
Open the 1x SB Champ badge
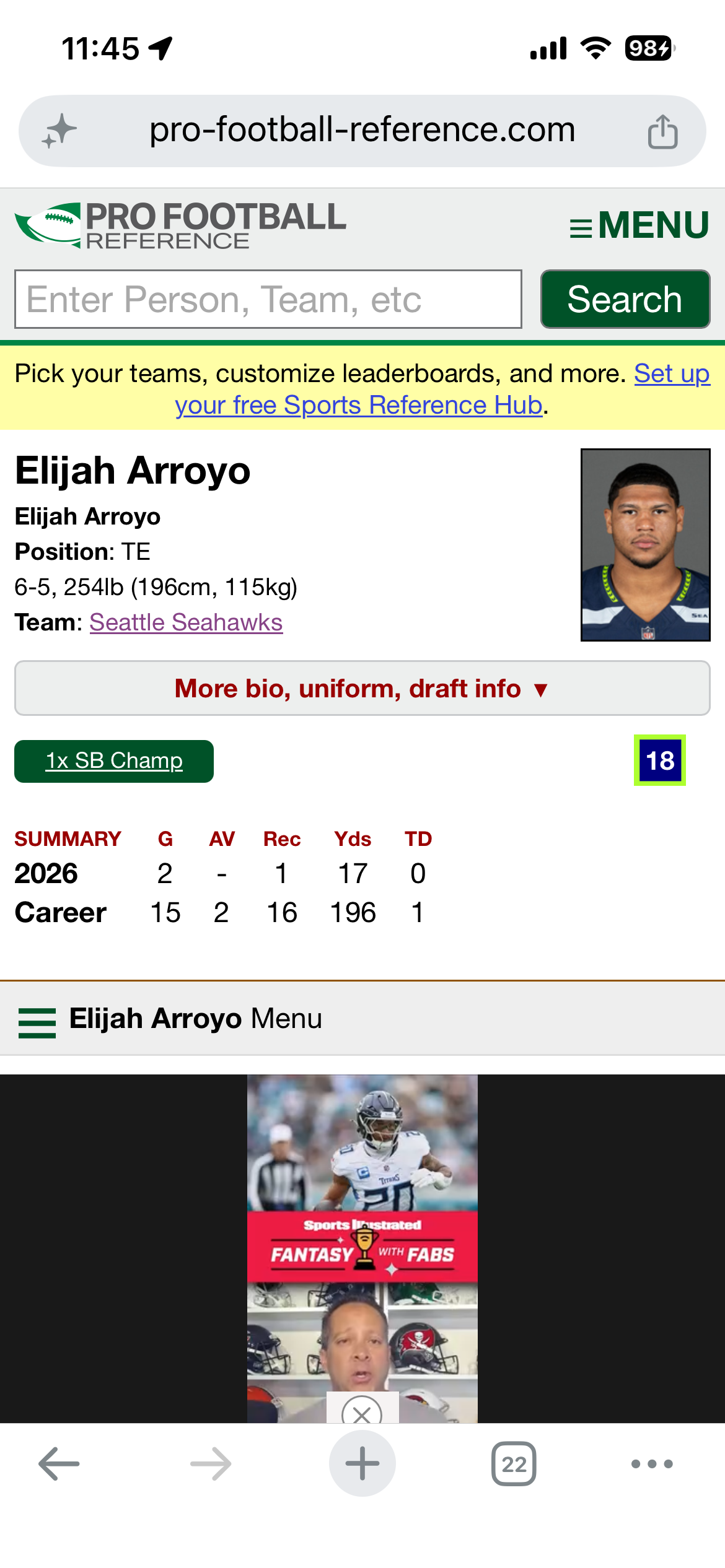click(x=114, y=761)
